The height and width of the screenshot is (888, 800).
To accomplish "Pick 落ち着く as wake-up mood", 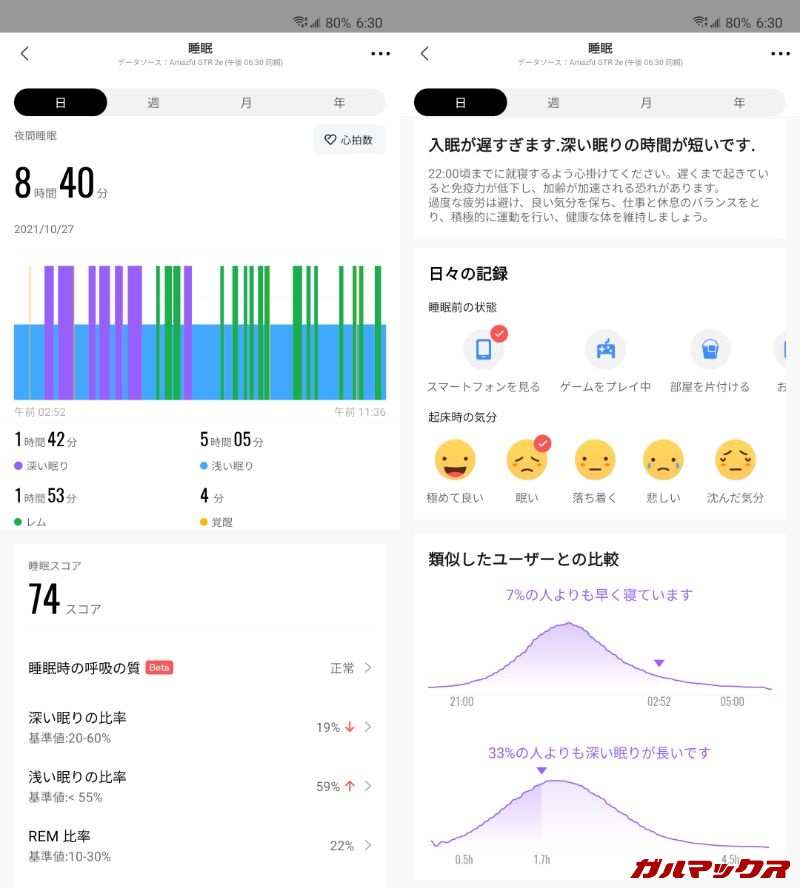I will coord(595,460).
